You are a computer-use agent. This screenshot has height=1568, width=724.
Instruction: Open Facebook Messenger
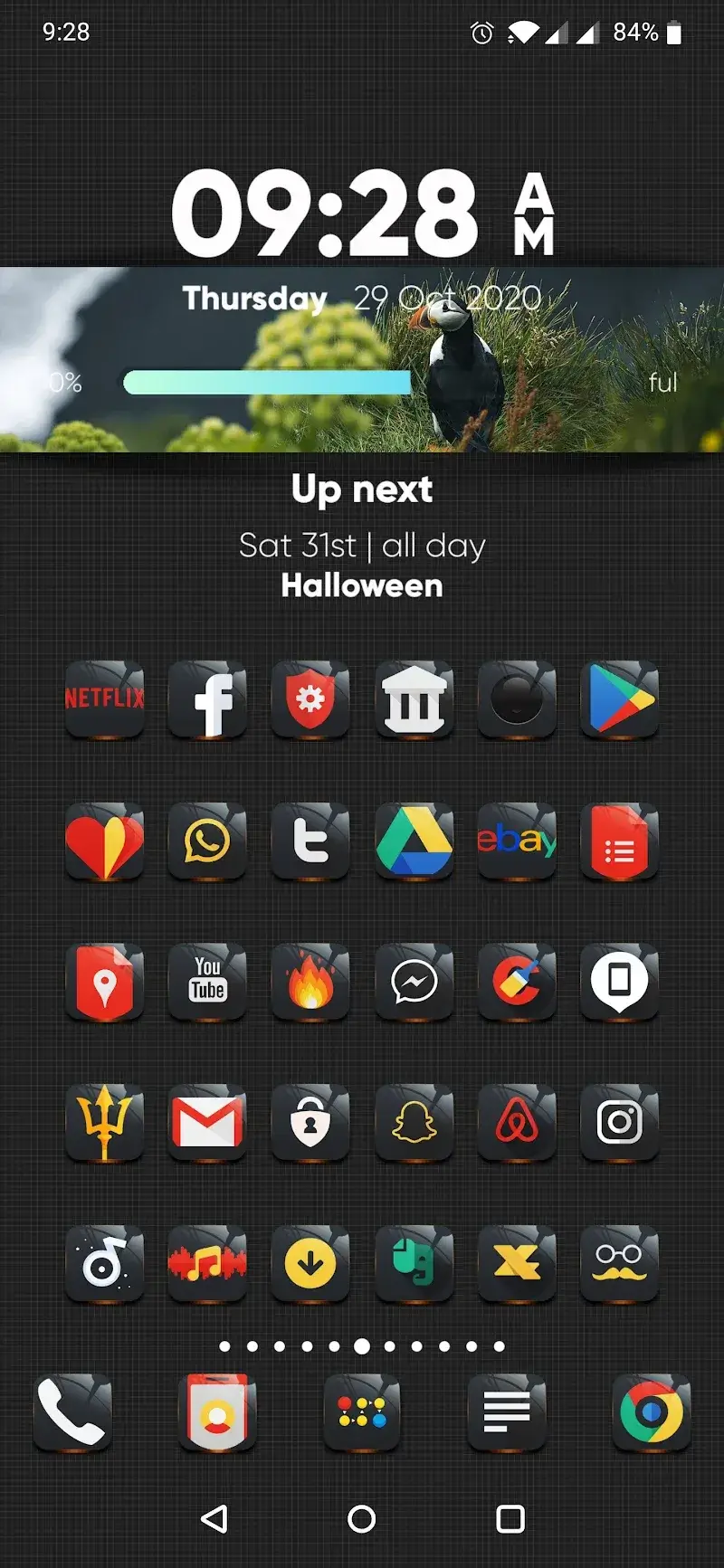414,983
